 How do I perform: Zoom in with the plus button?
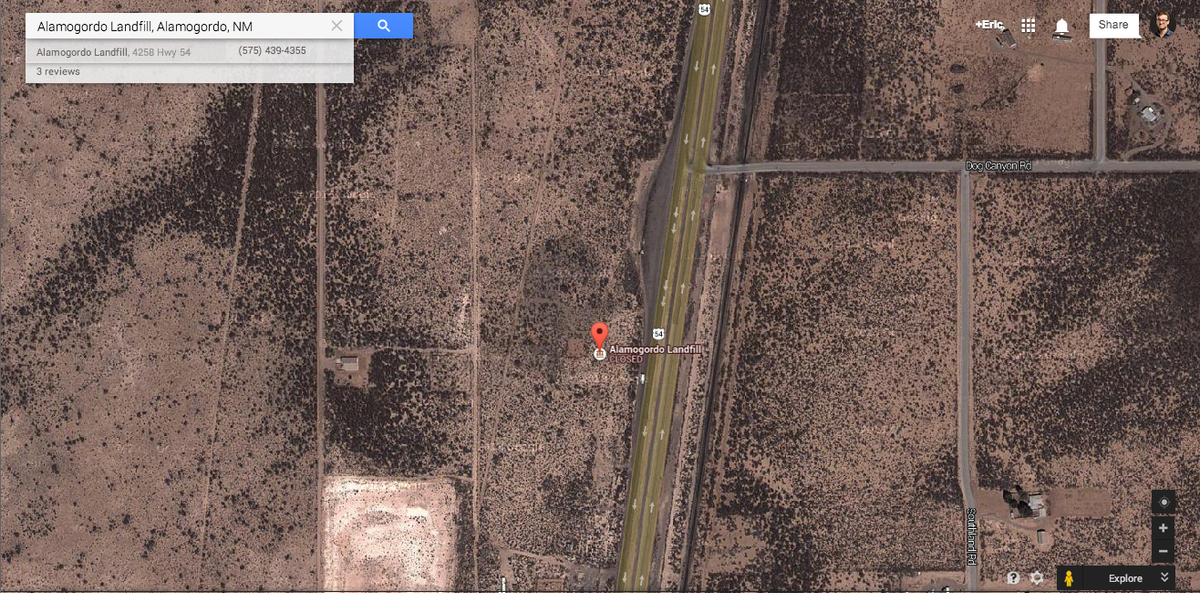(x=1162, y=528)
